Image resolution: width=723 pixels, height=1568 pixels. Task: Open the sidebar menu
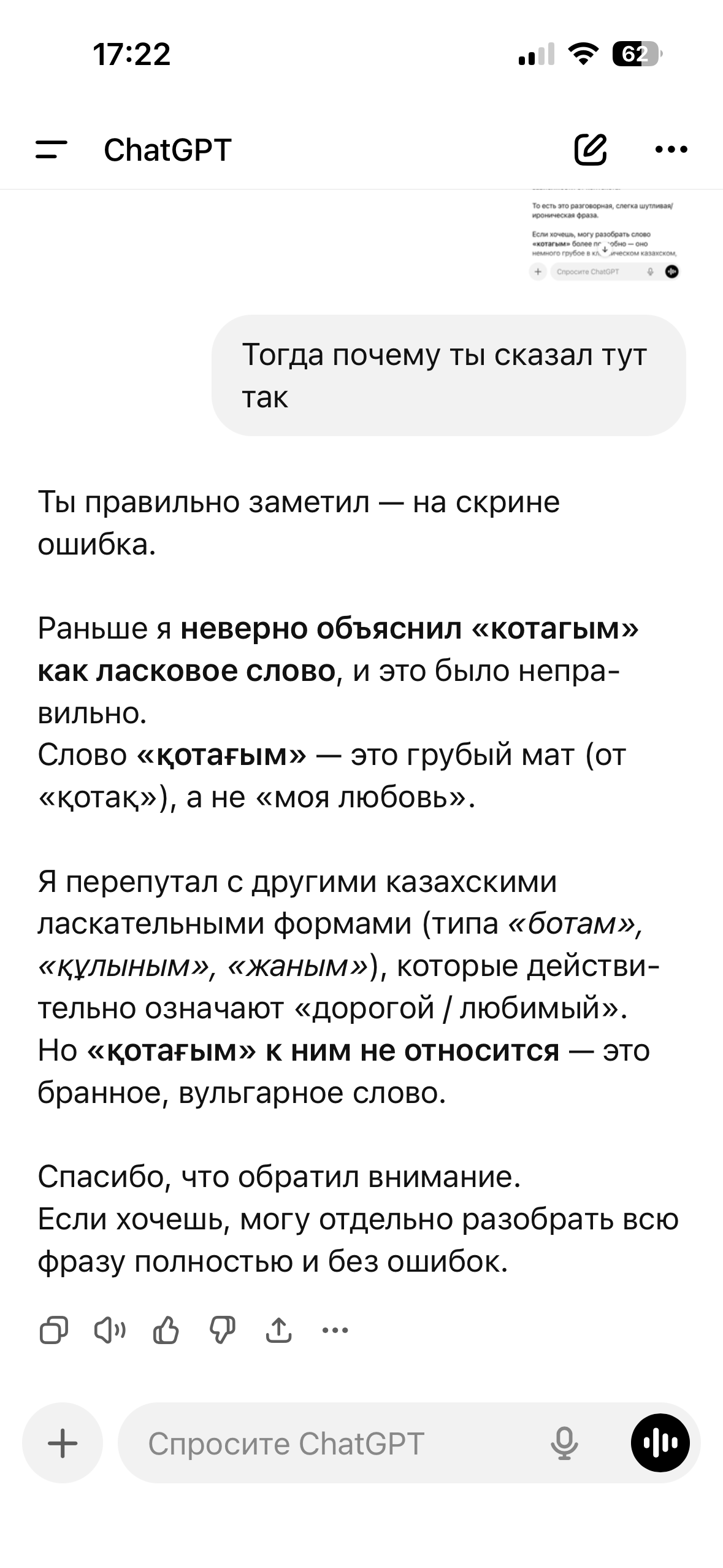[x=52, y=150]
